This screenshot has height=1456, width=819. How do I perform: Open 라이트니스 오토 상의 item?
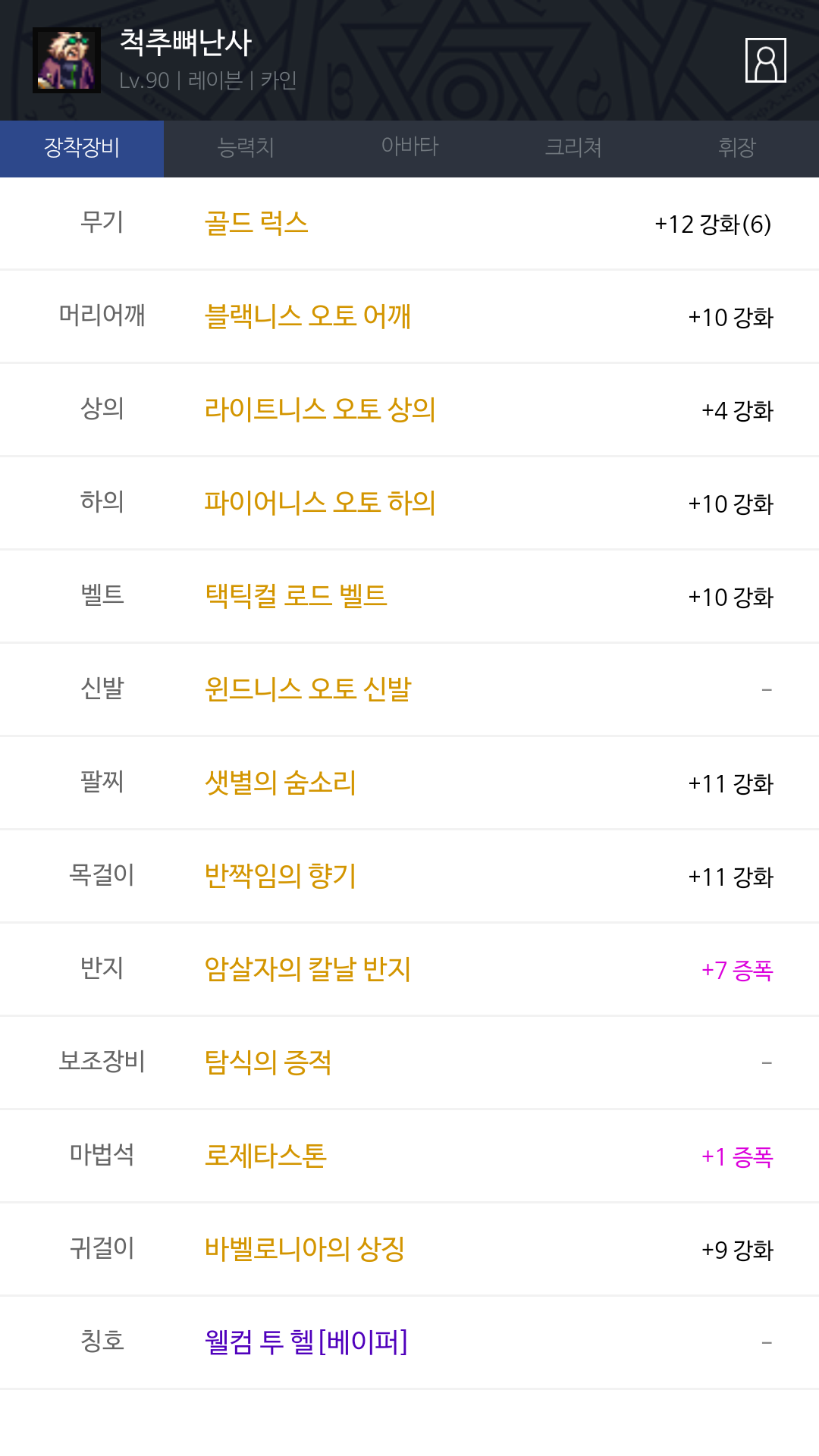pos(319,409)
